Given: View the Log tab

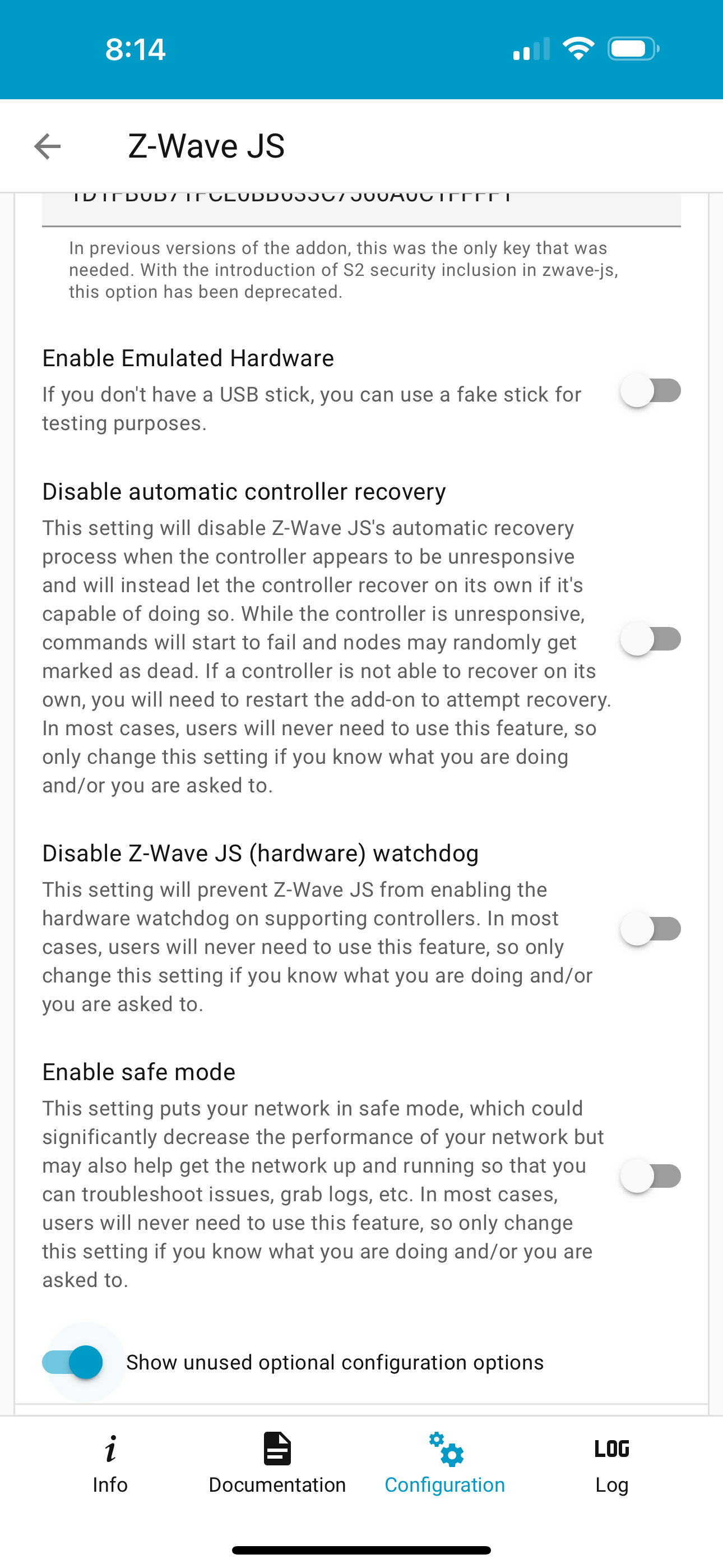Looking at the screenshot, I should tap(611, 1464).
